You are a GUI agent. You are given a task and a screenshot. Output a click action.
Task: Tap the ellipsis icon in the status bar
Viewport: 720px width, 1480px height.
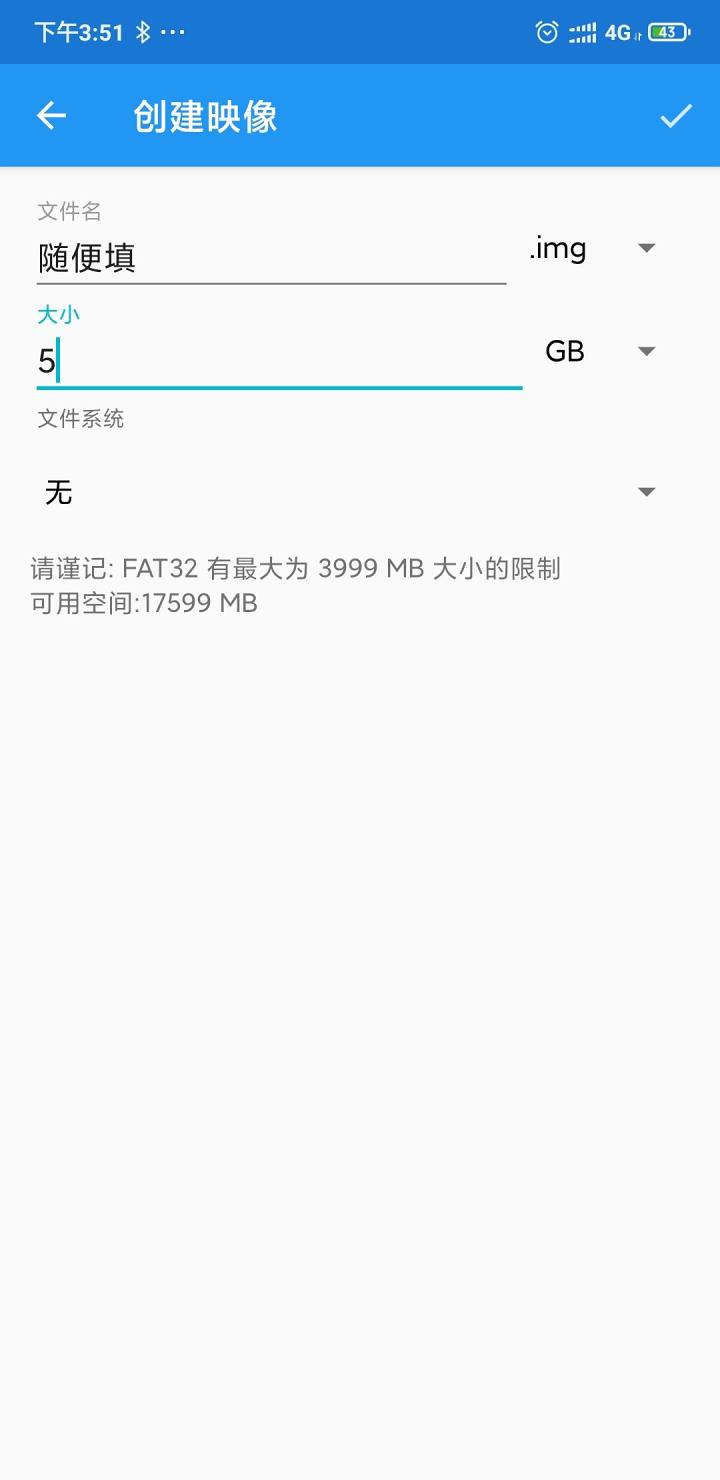172,31
